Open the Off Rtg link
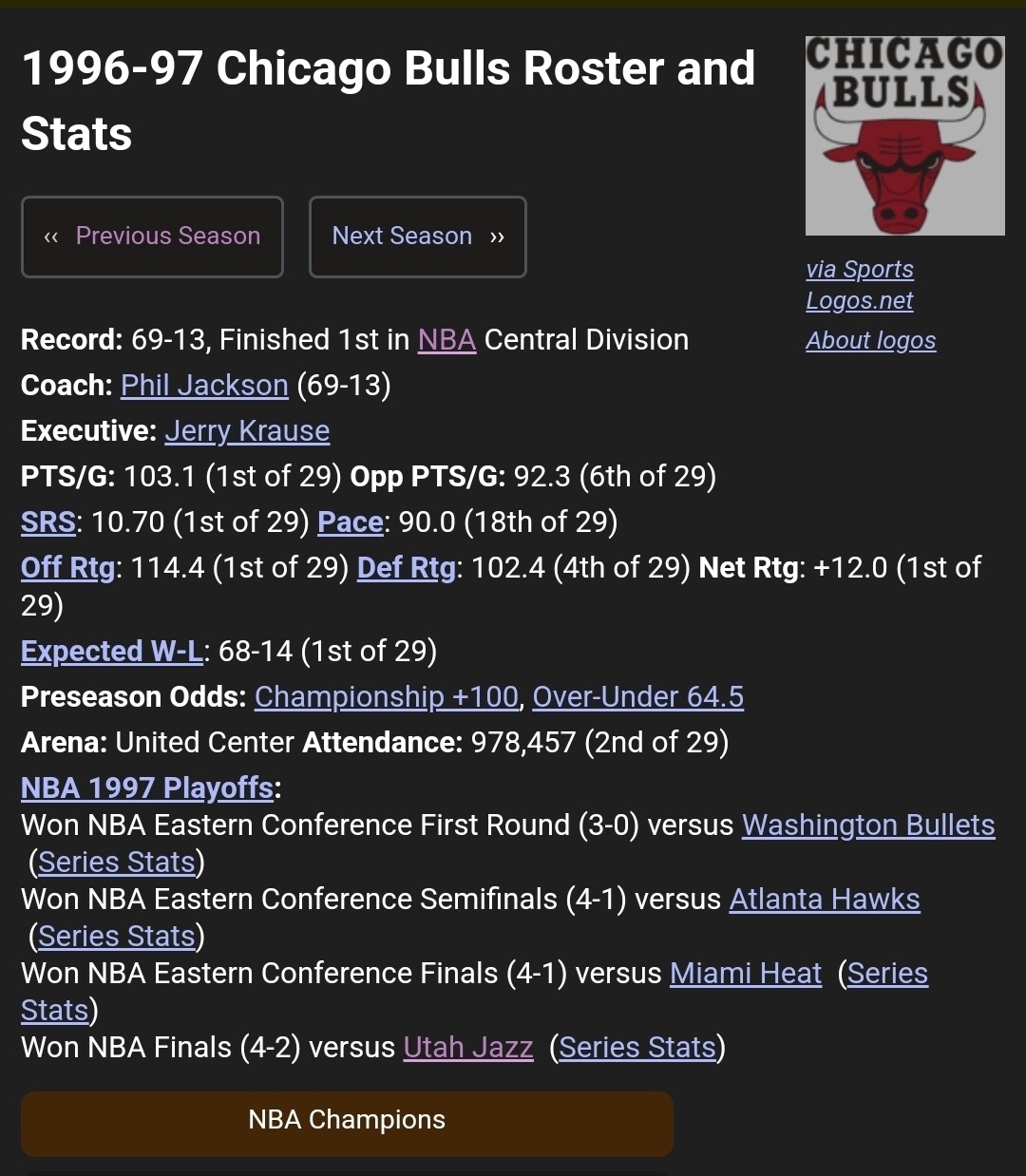The image size is (1026, 1176). pyautogui.click(x=68, y=568)
